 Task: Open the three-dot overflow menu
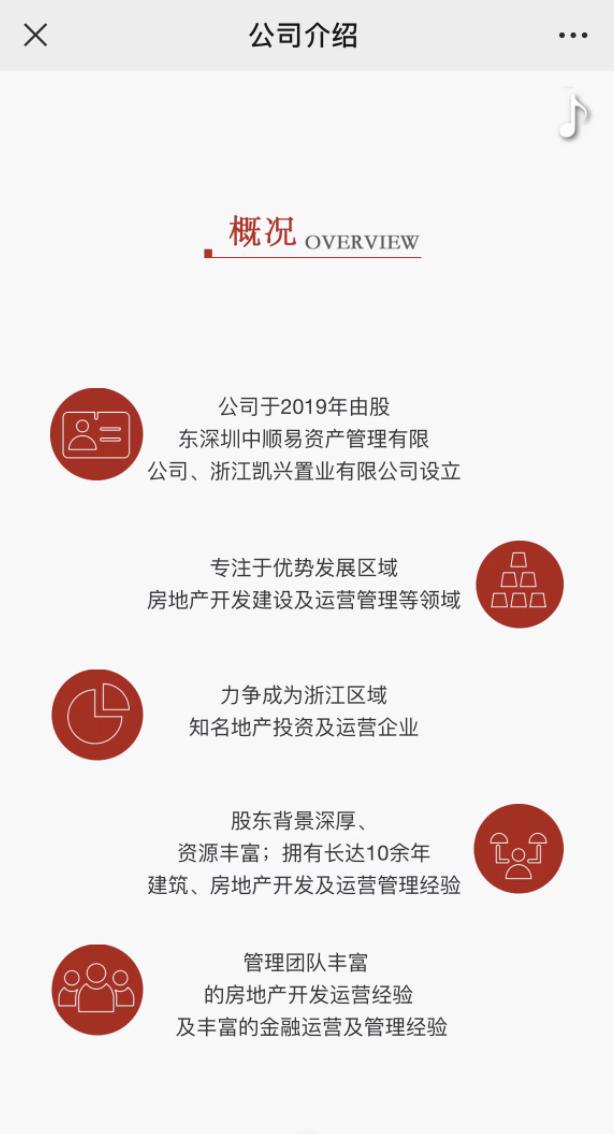click(x=573, y=36)
